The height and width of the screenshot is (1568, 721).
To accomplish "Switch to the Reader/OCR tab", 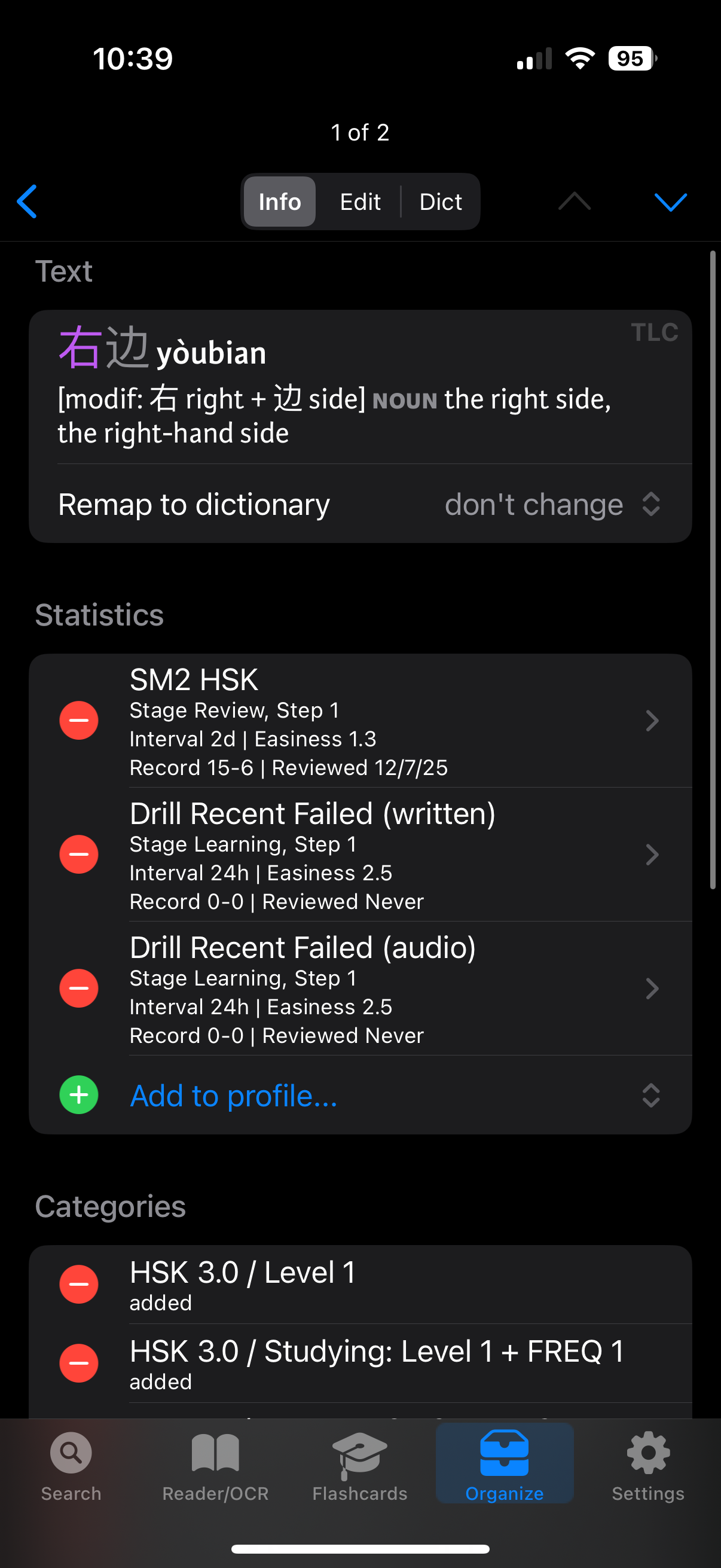I will pyautogui.click(x=215, y=1466).
